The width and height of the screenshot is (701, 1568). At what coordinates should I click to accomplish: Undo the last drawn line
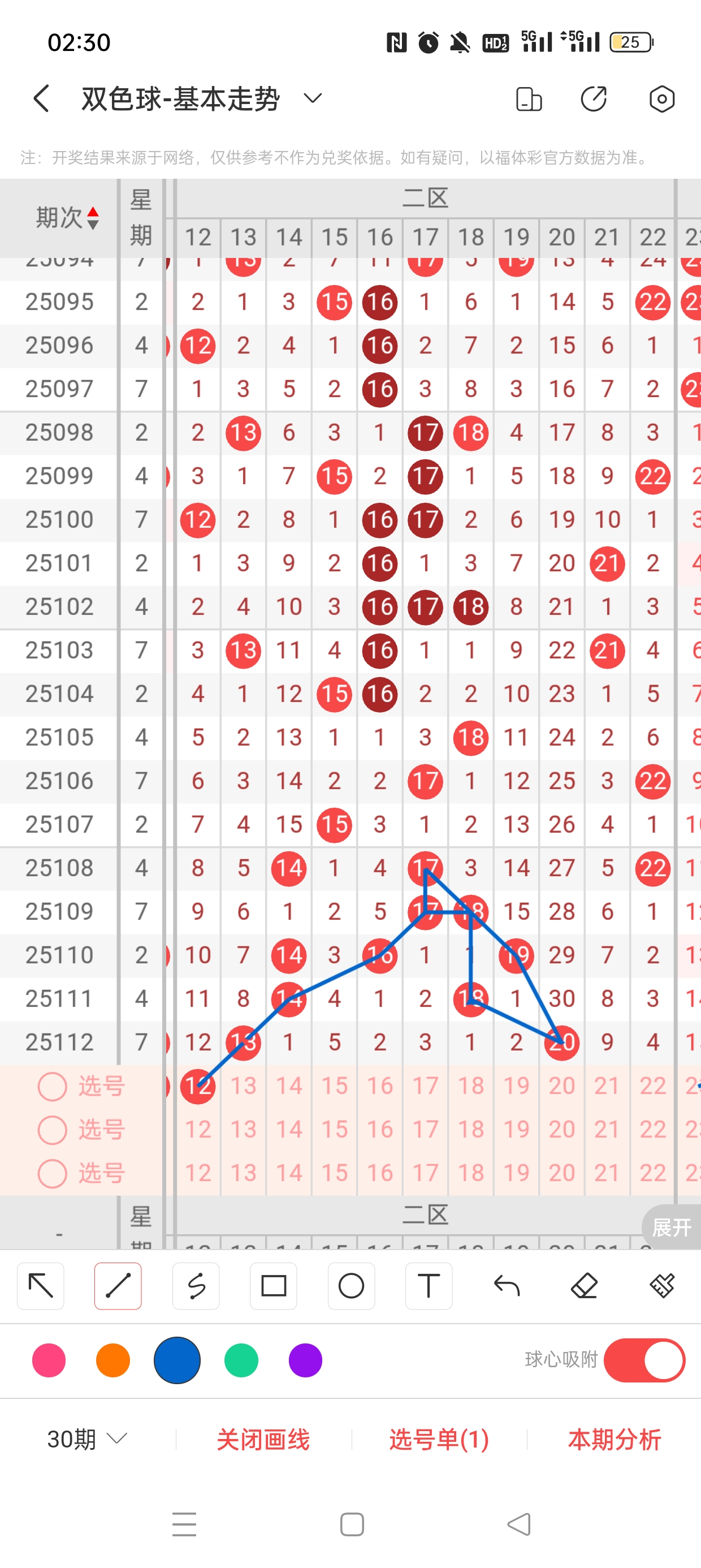coord(507,1286)
